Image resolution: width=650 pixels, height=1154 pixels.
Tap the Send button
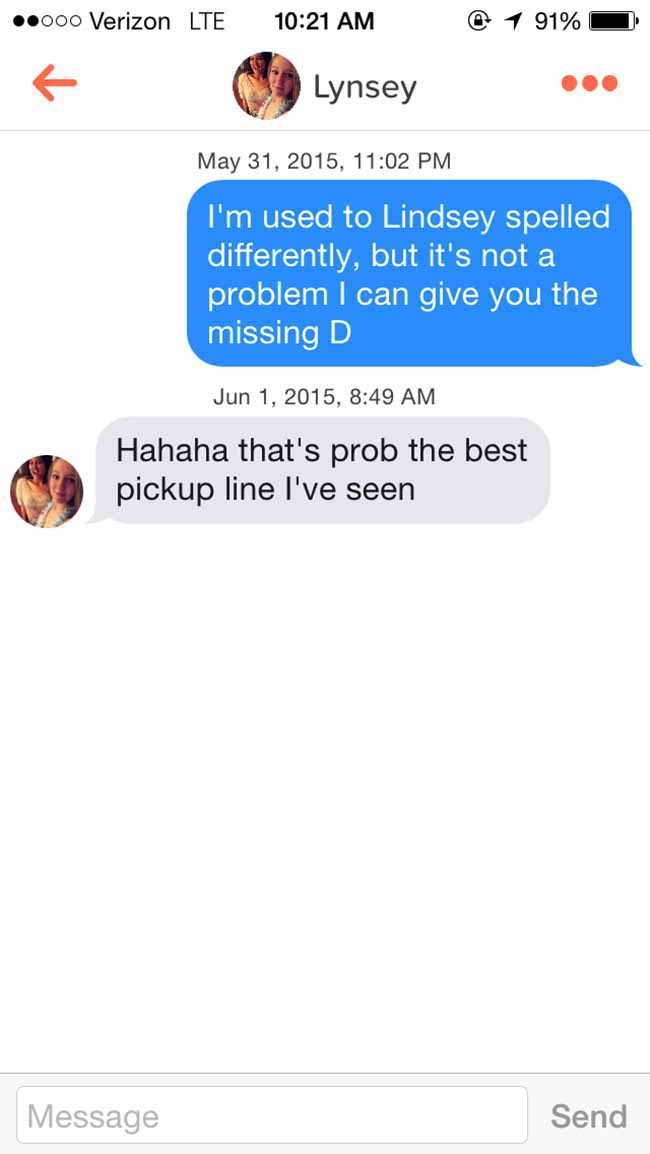589,1116
